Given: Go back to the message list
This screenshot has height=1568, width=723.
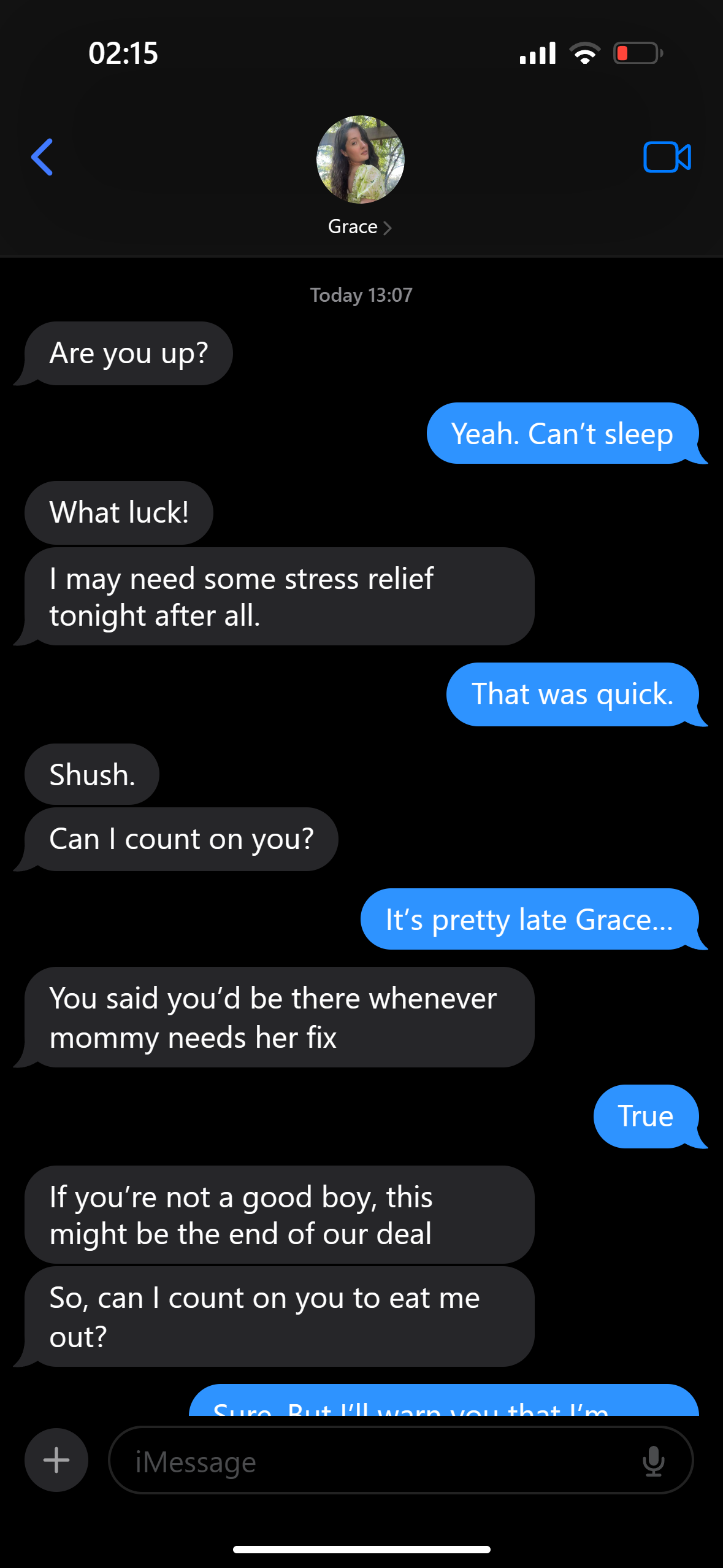Looking at the screenshot, I should [x=42, y=157].
